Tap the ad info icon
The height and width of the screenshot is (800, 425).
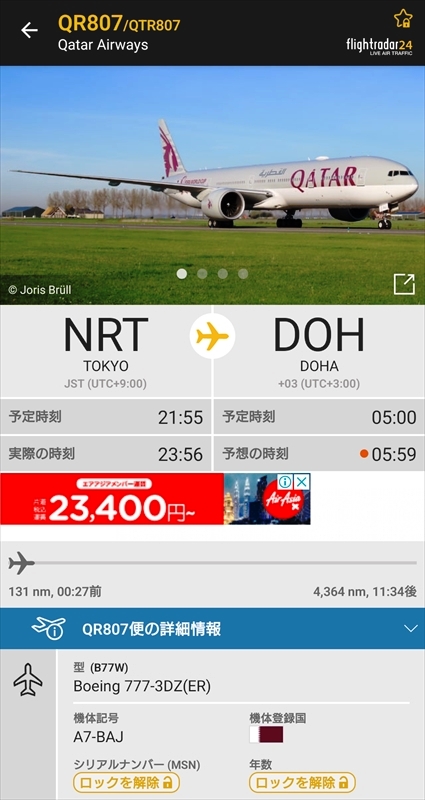click(285, 482)
